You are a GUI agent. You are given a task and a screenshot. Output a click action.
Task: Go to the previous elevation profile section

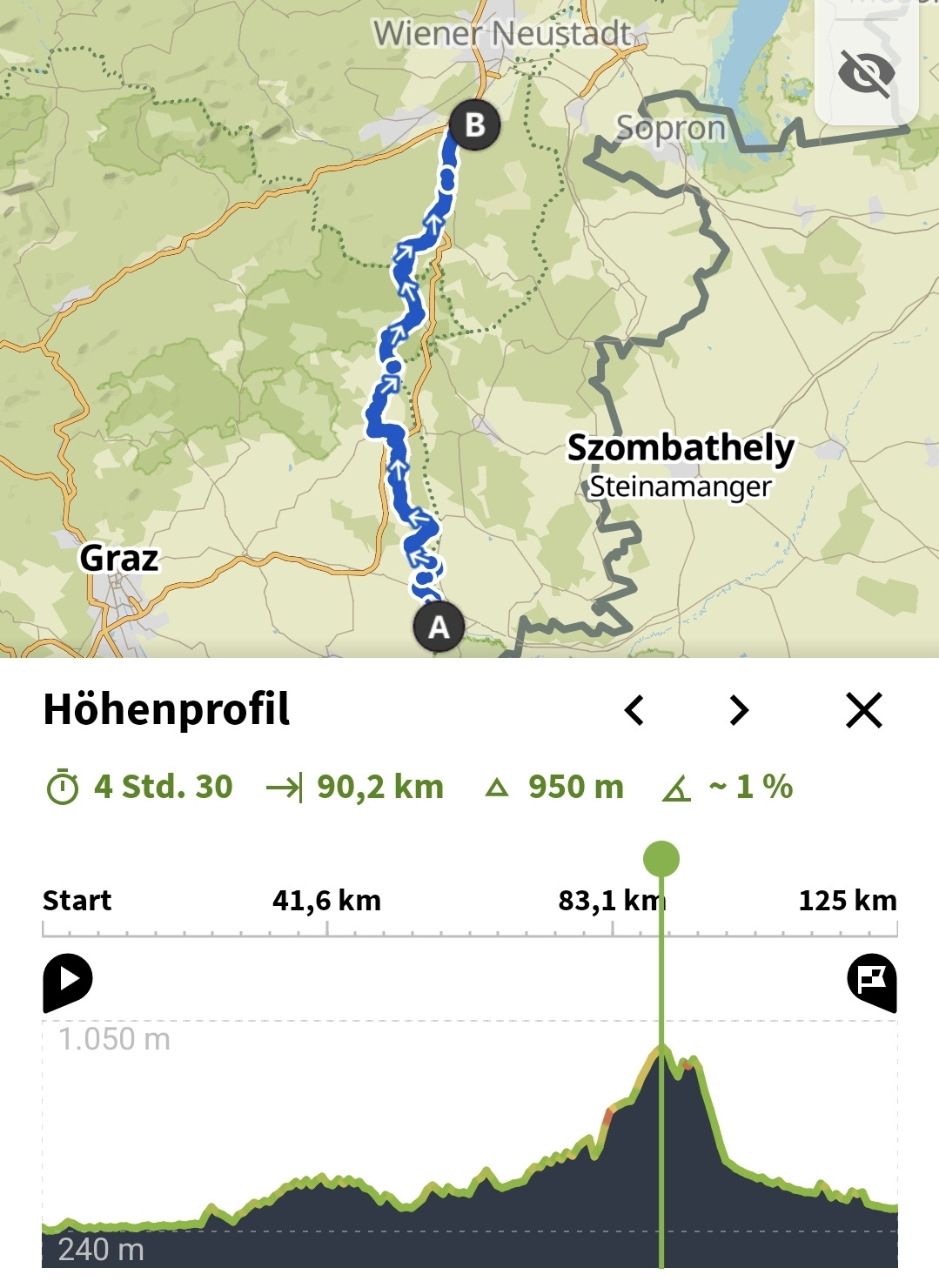tap(635, 710)
